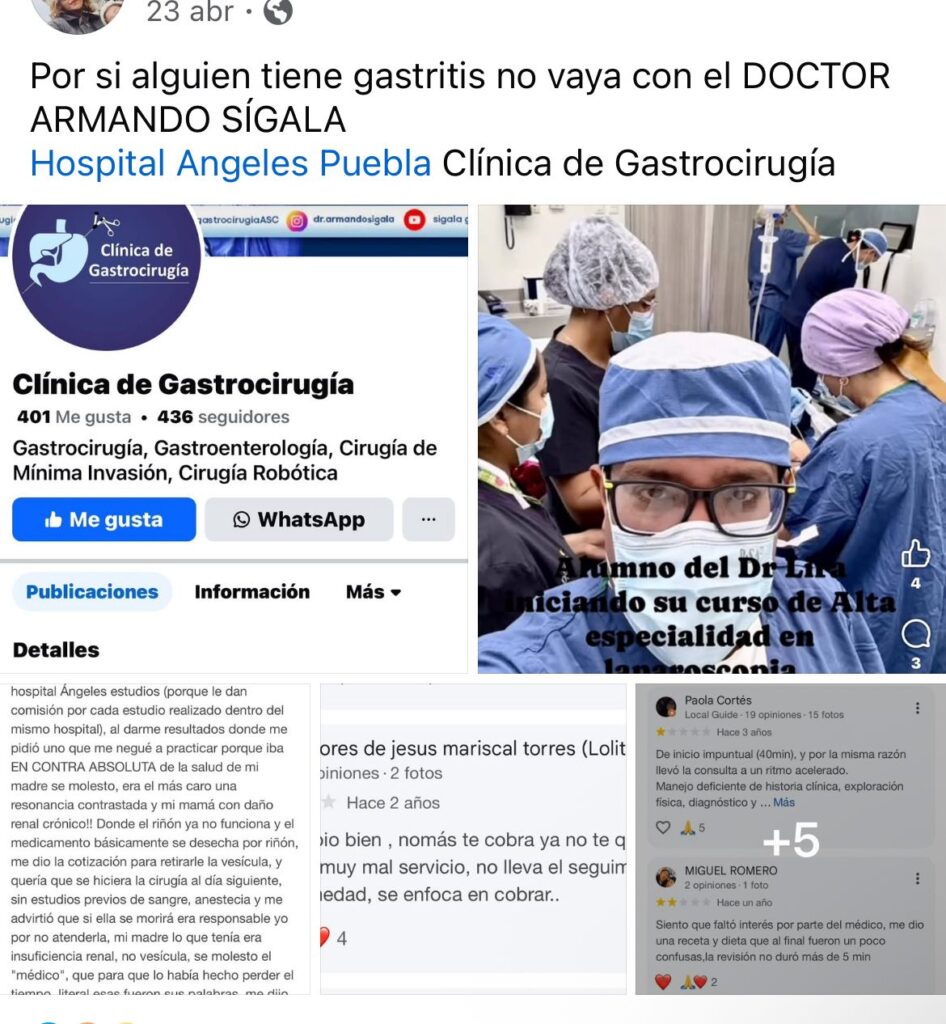Open the Hospital Angeles Puebla tagged link

coord(230,162)
